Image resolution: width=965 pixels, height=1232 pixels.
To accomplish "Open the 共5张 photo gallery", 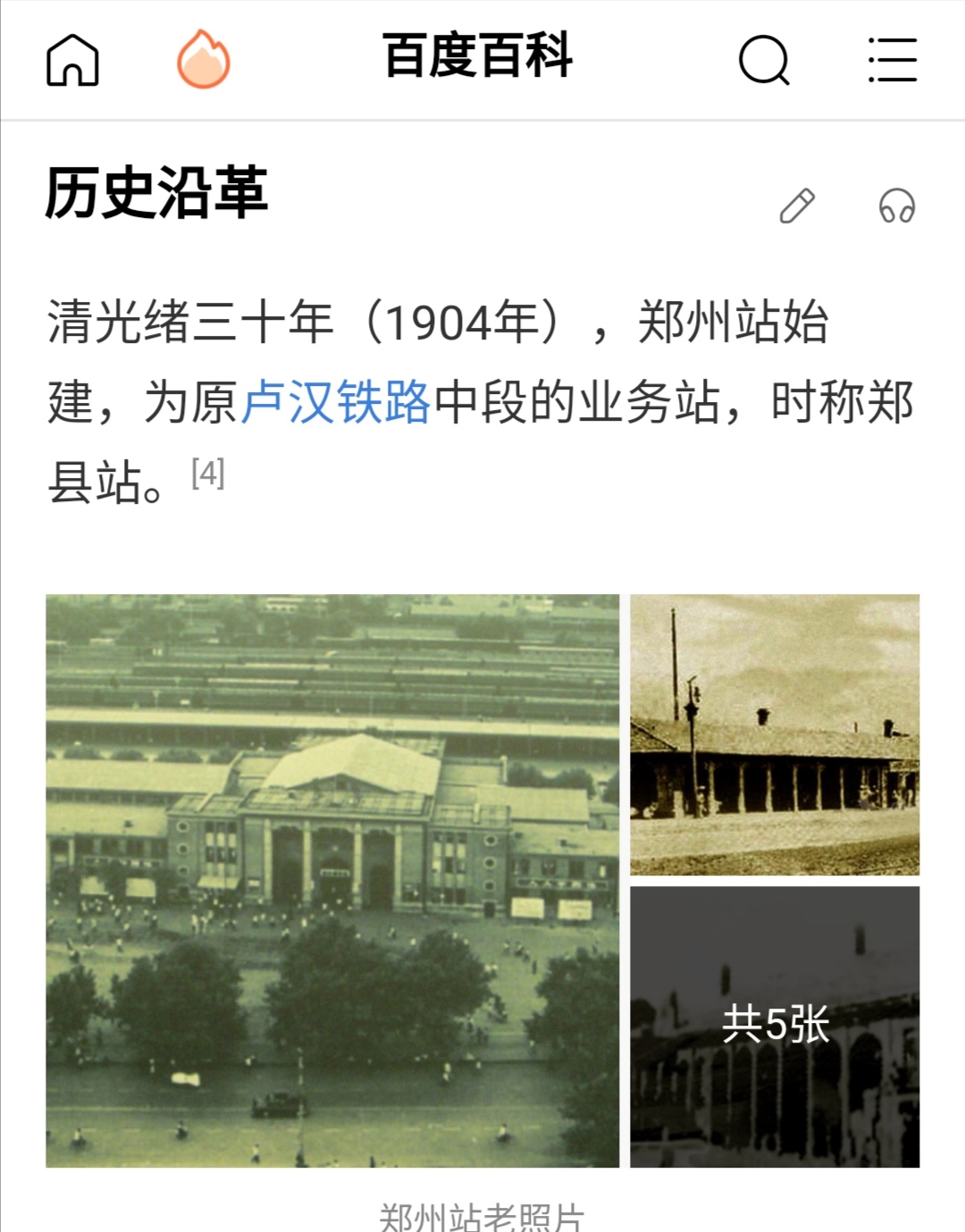I will (775, 1026).
